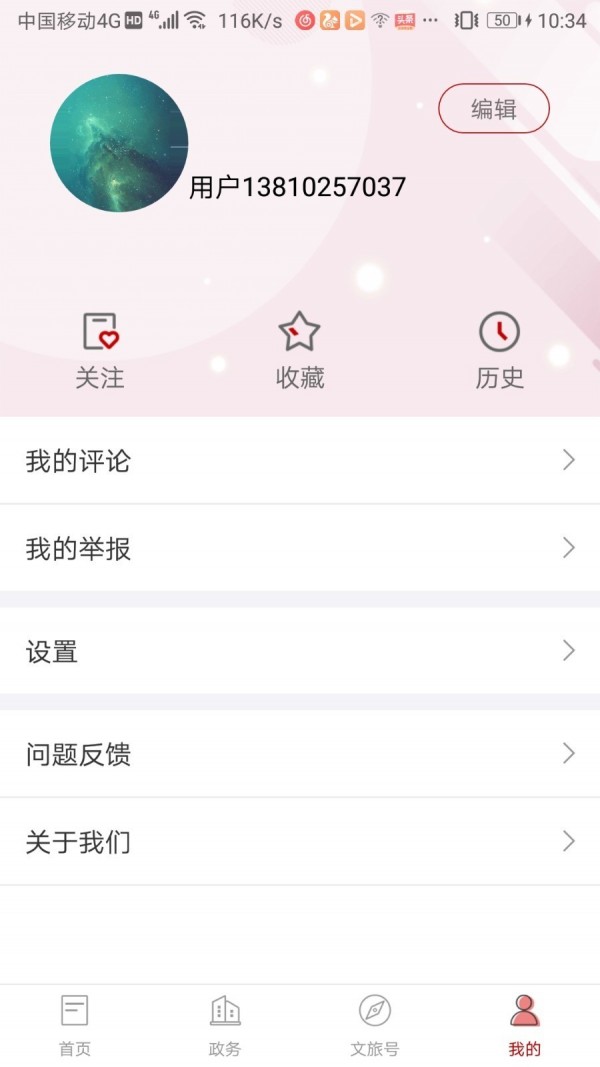Switch to the 政务 tab
The height and width of the screenshot is (1067, 600).
tap(225, 1025)
